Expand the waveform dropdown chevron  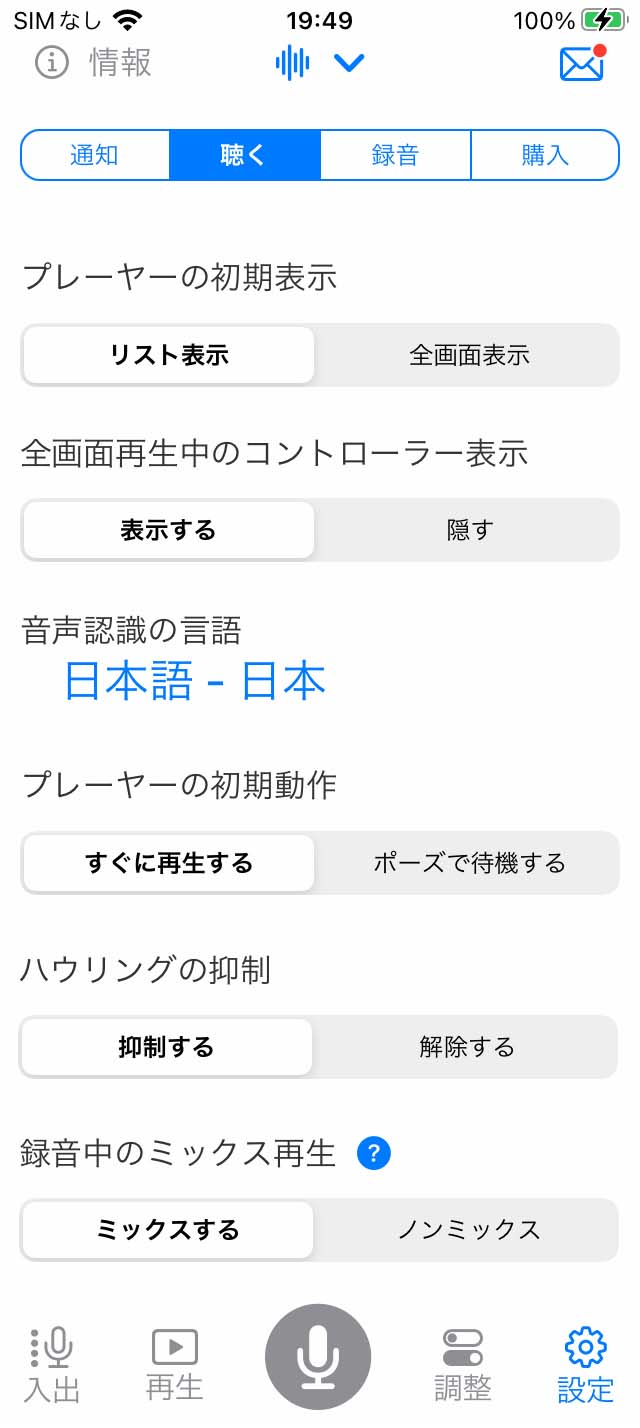click(x=349, y=63)
